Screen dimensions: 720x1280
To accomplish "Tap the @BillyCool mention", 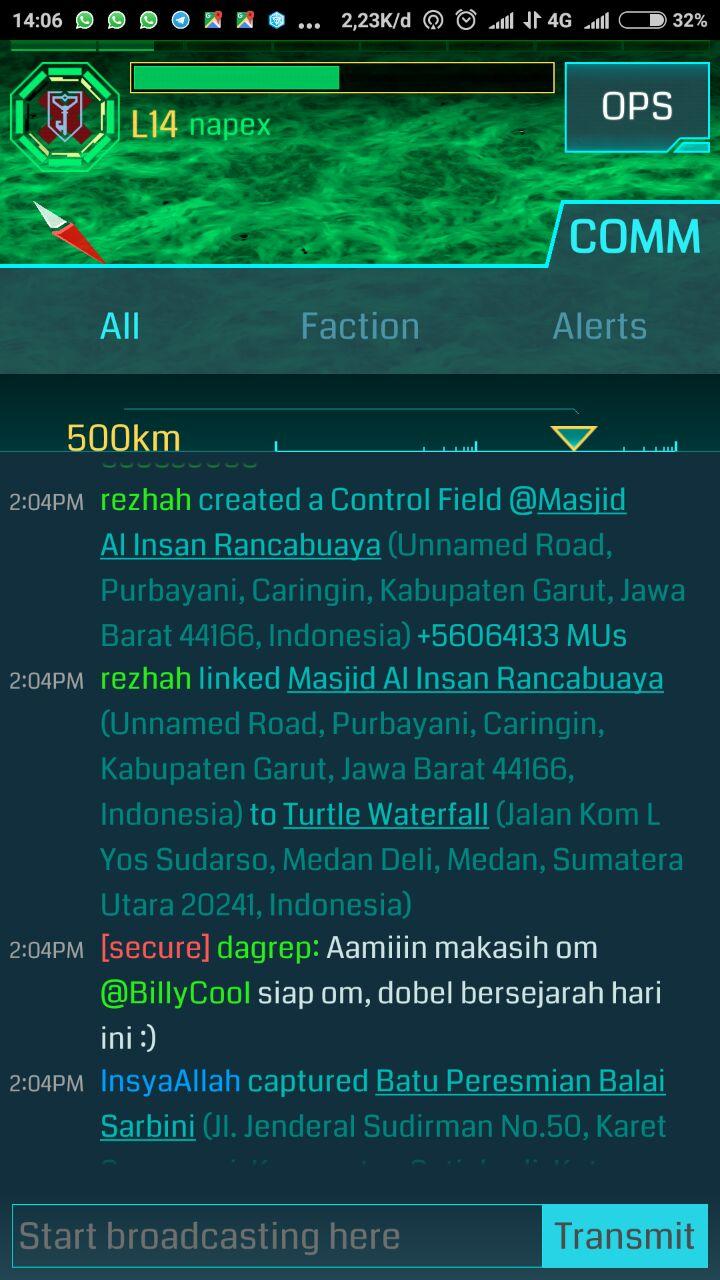I will [175, 993].
